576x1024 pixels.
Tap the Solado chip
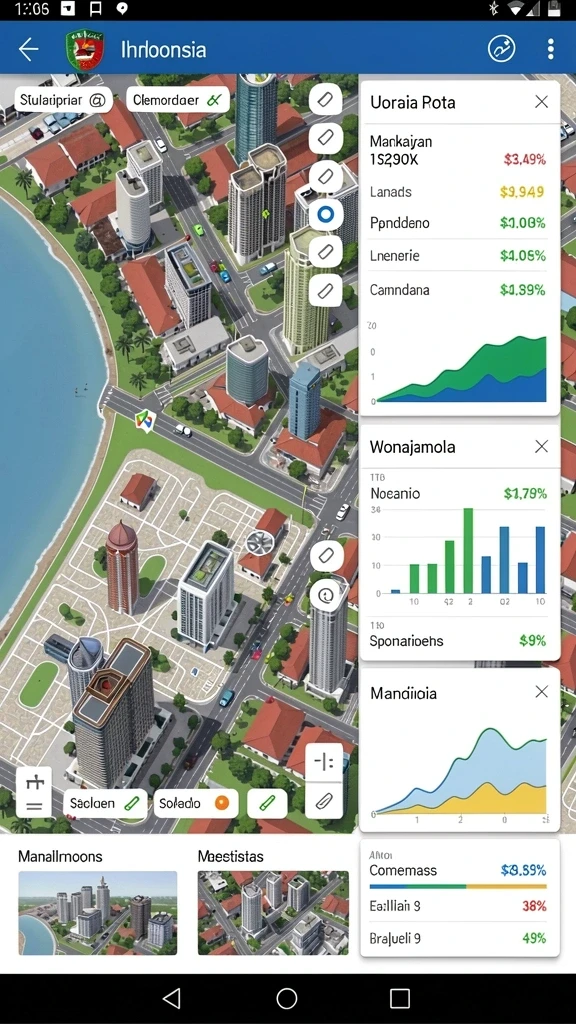[x=195, y=803]
